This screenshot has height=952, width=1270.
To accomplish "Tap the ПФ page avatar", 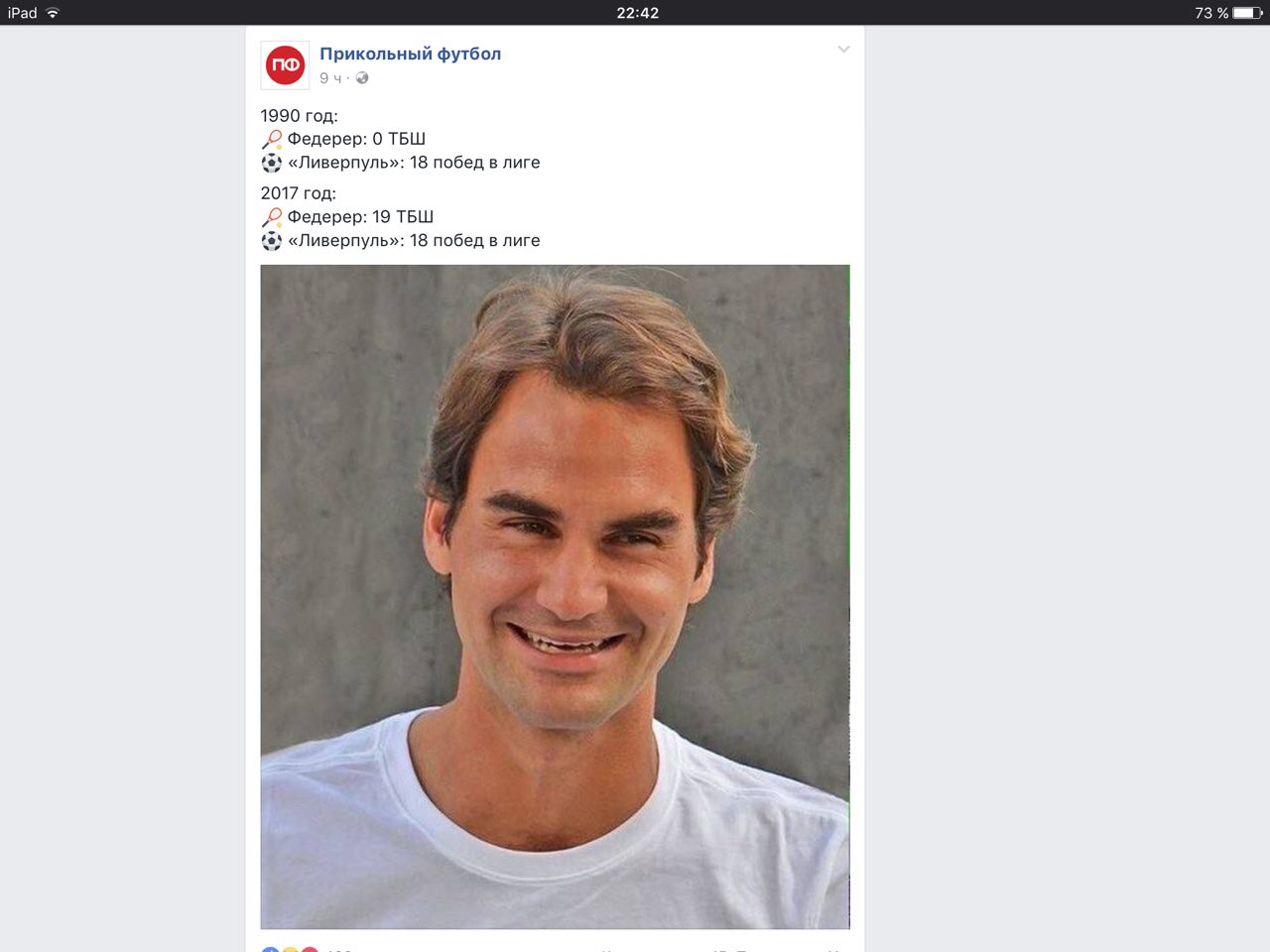I will [285, 65].
